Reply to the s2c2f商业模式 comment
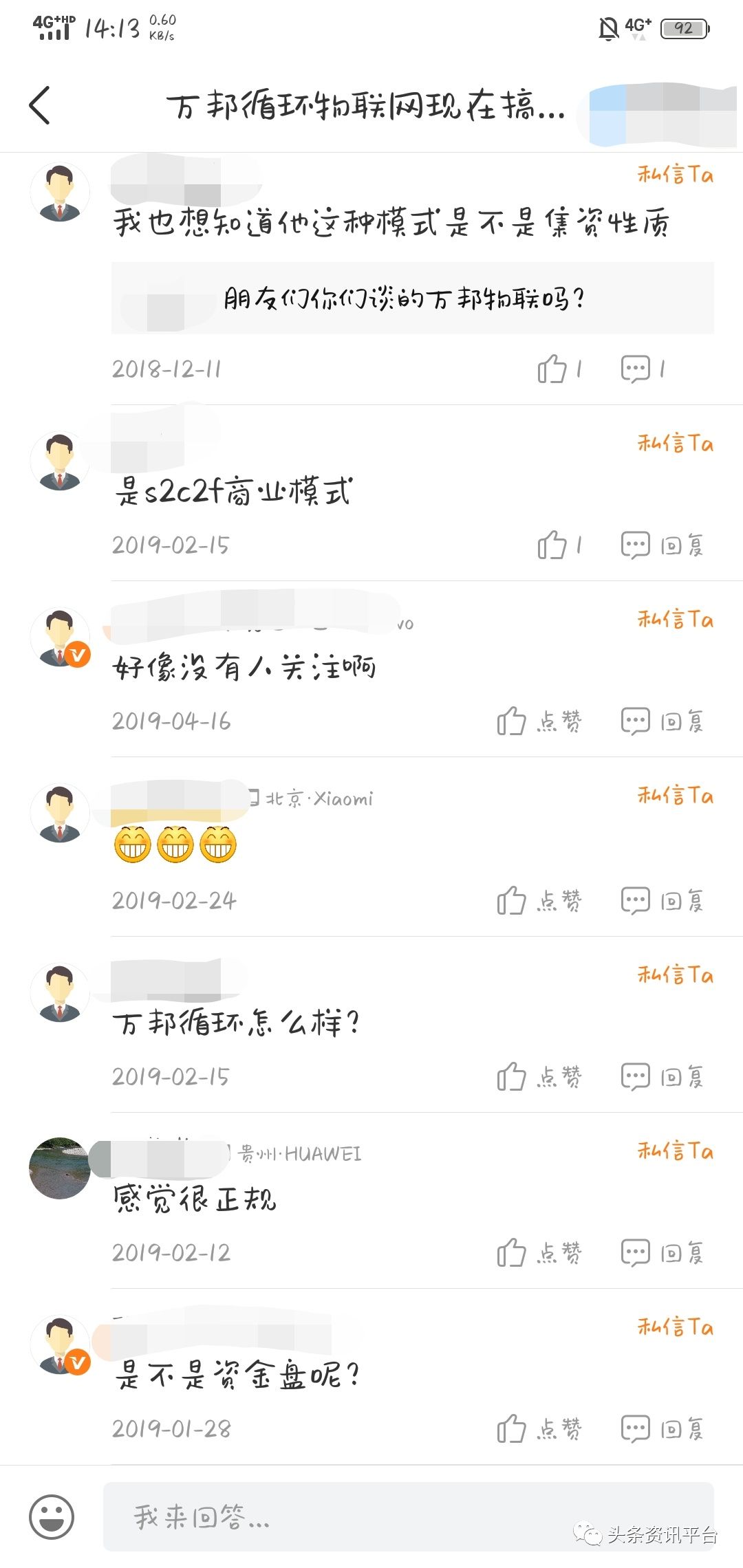This screenshot has width=743, height=1568. coord(663,545)
